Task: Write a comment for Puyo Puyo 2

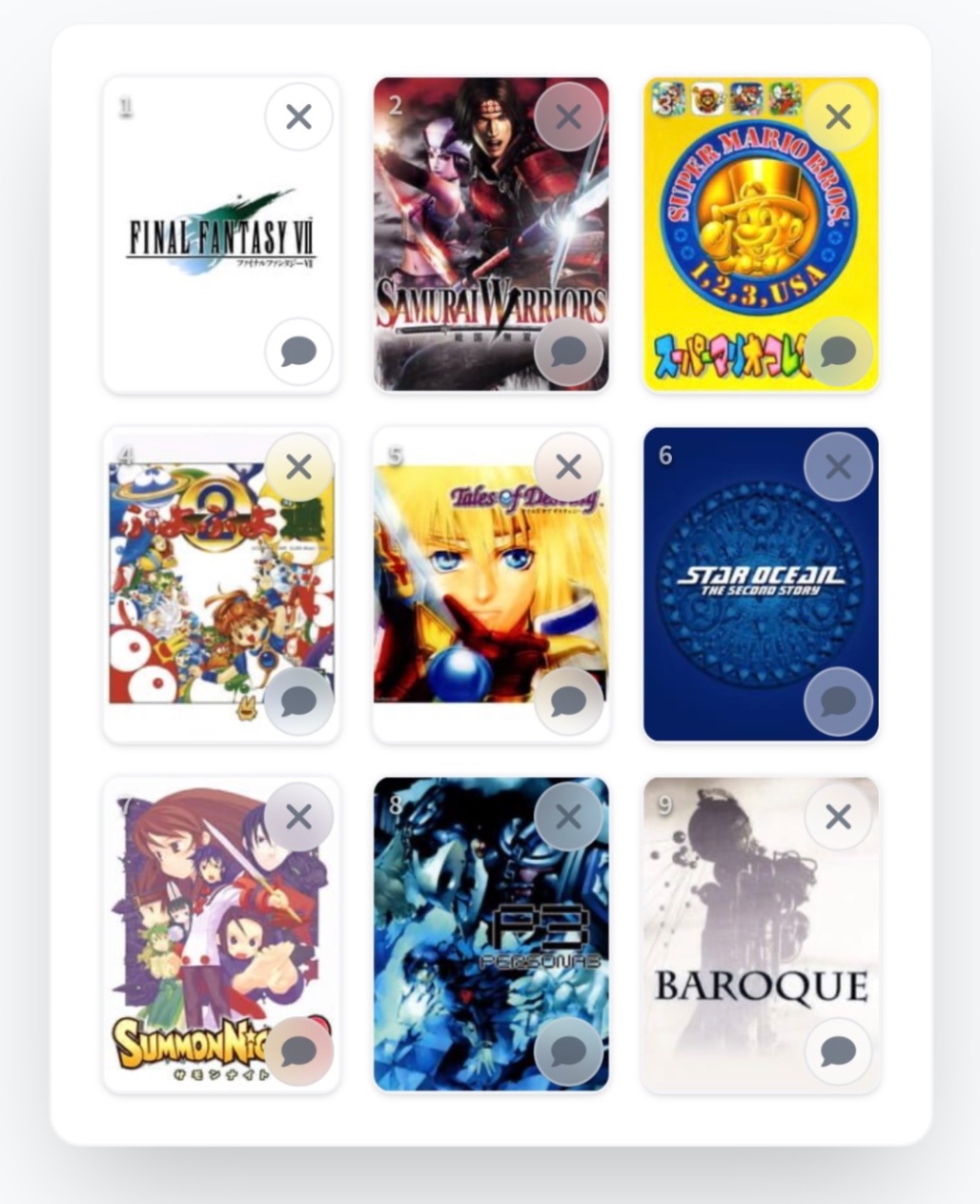Action: pos(298,701)
